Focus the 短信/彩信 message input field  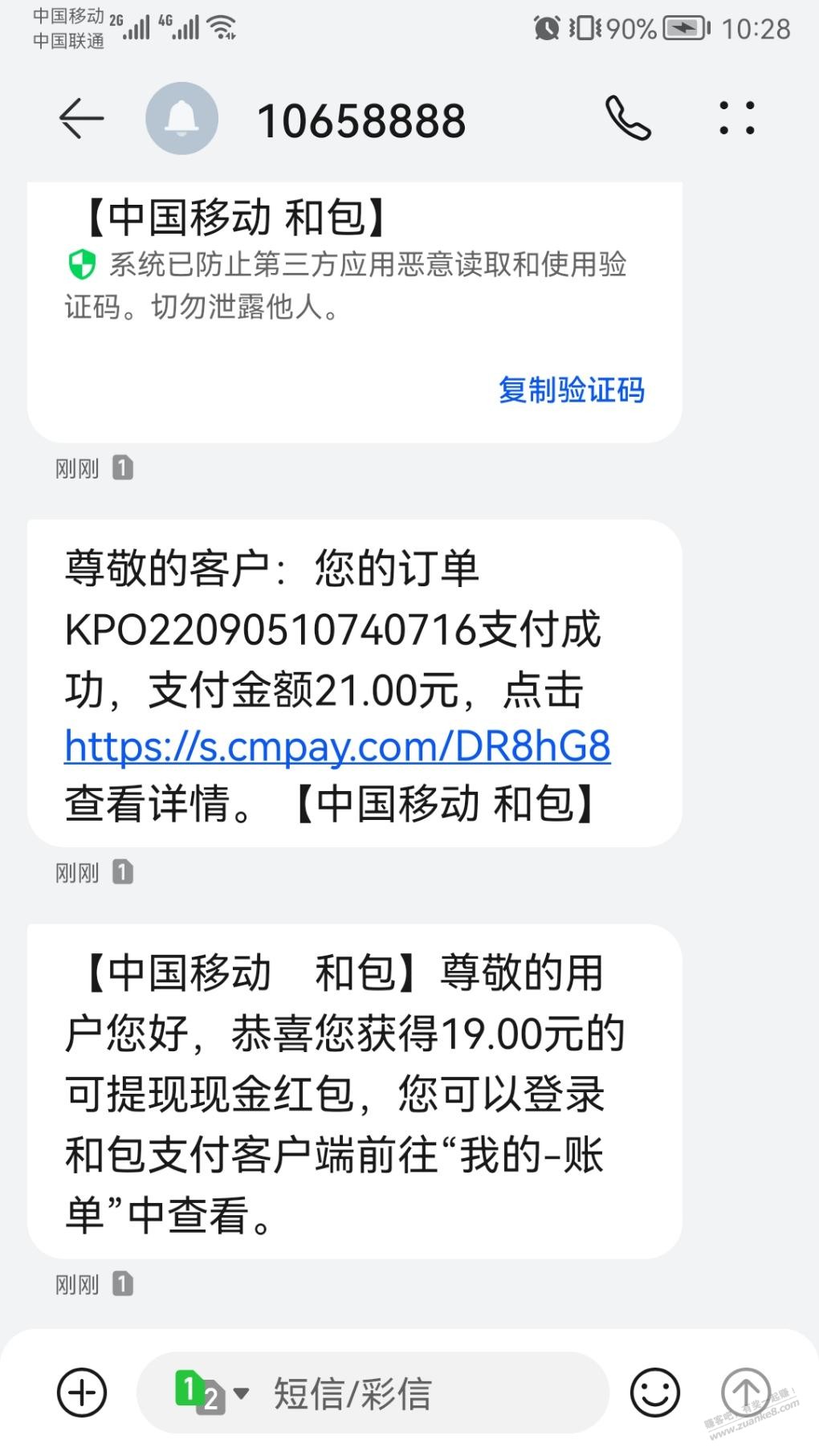(418, 1393)
